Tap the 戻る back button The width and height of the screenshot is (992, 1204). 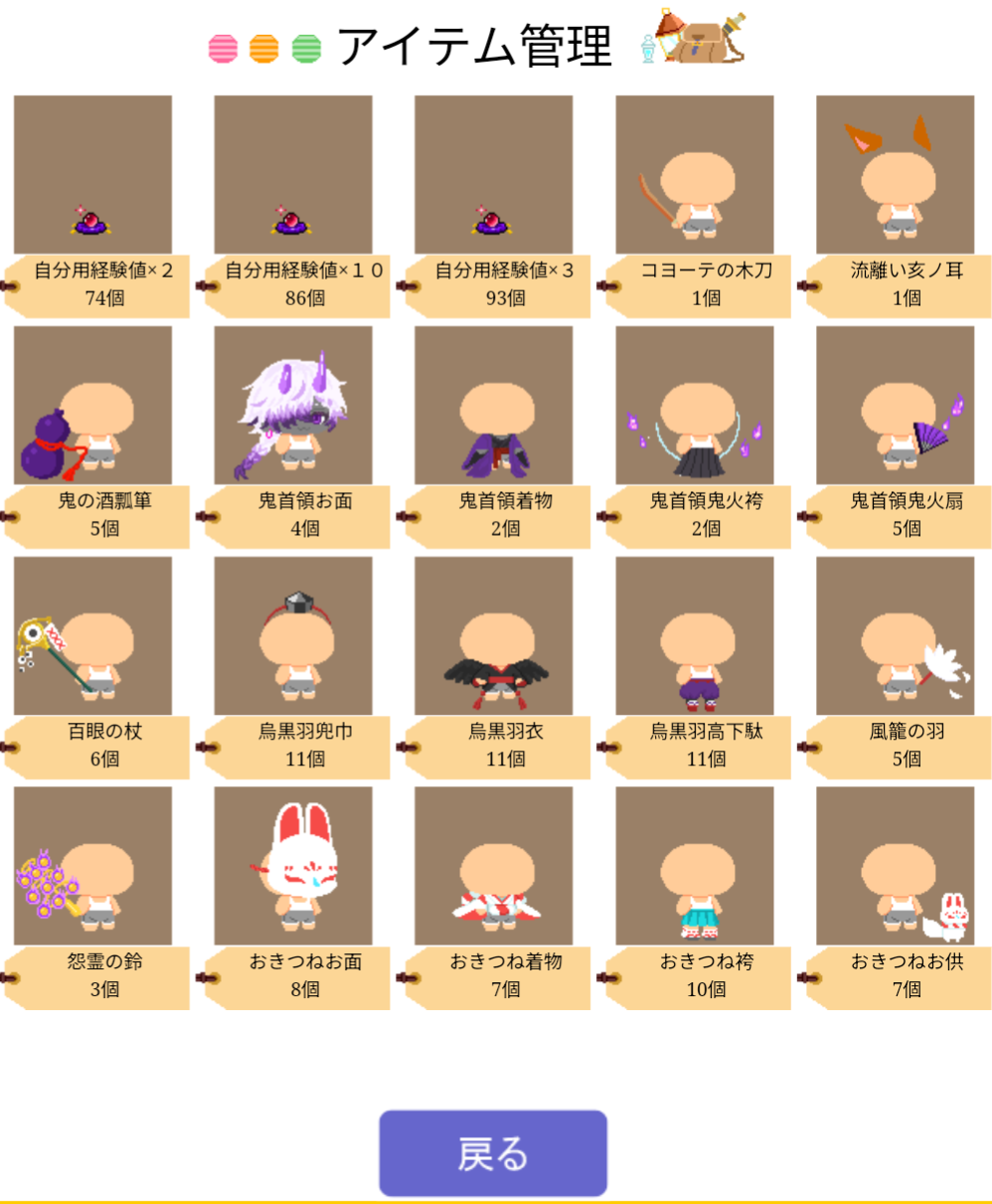pos(492,1152)
